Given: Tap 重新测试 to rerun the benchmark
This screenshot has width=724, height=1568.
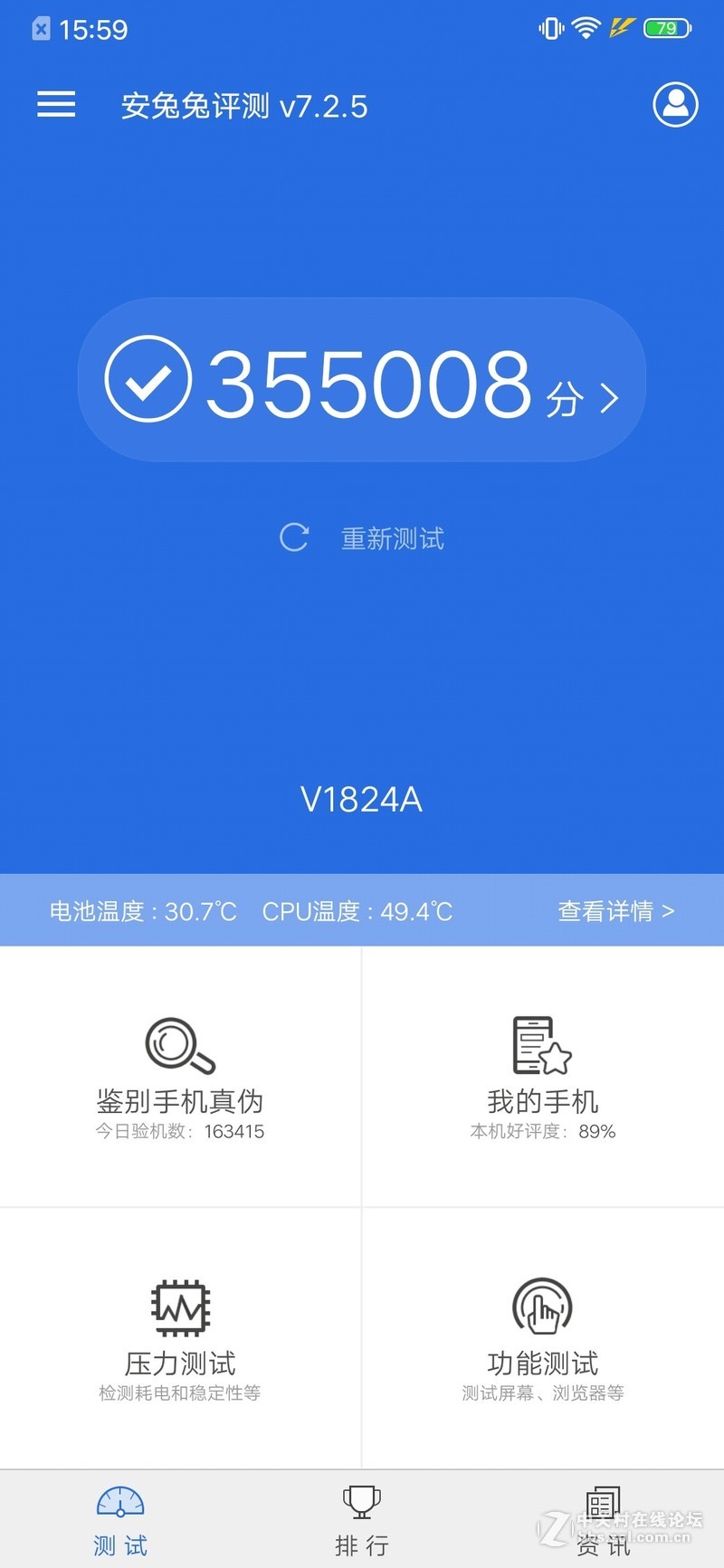Looking at the screenshot, I should (391, 538).
